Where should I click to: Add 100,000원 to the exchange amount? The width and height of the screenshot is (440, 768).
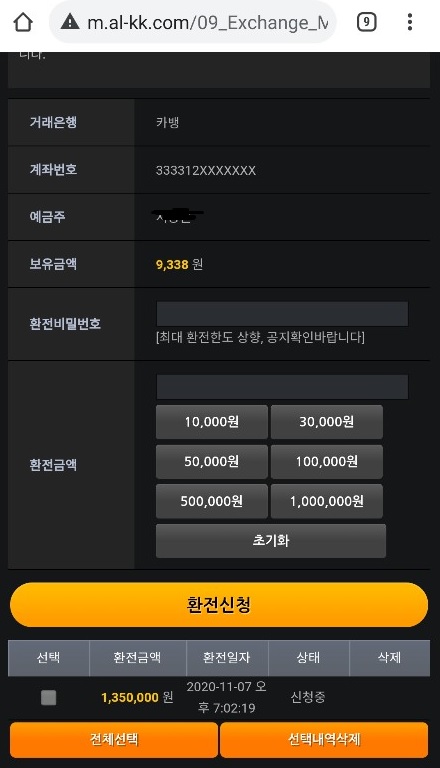[327, 461]
